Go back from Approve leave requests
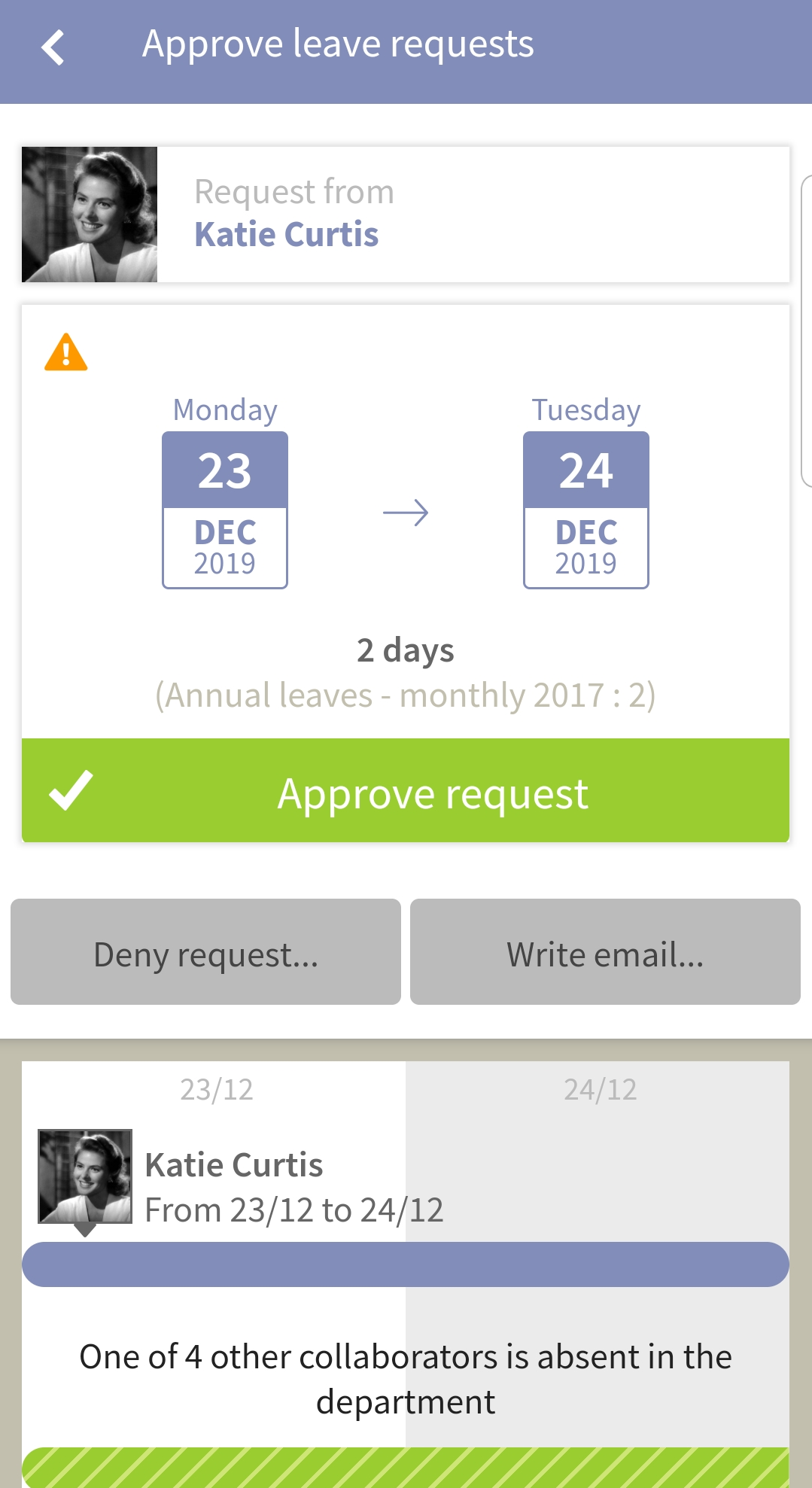 pos(53,47)
